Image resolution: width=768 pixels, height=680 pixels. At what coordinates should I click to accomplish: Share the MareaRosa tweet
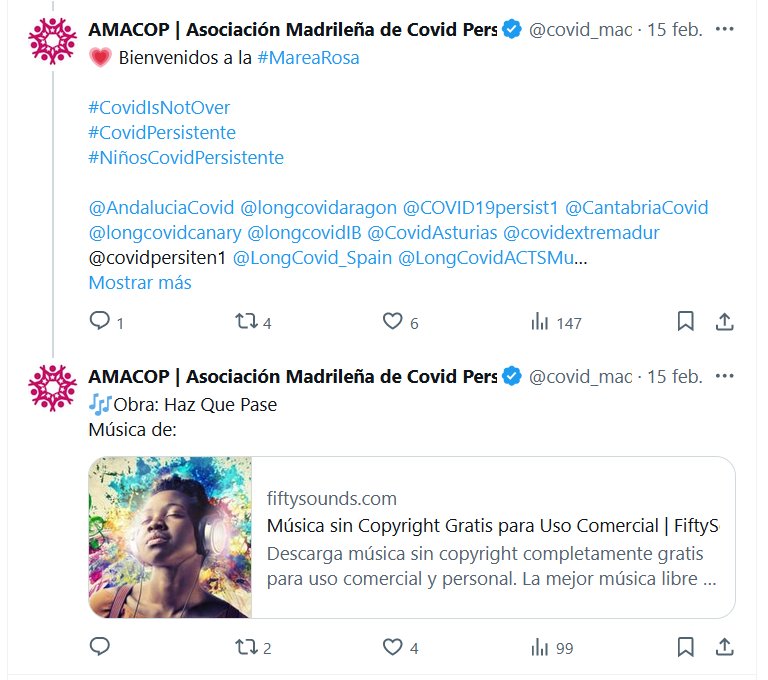click(726, 322)
